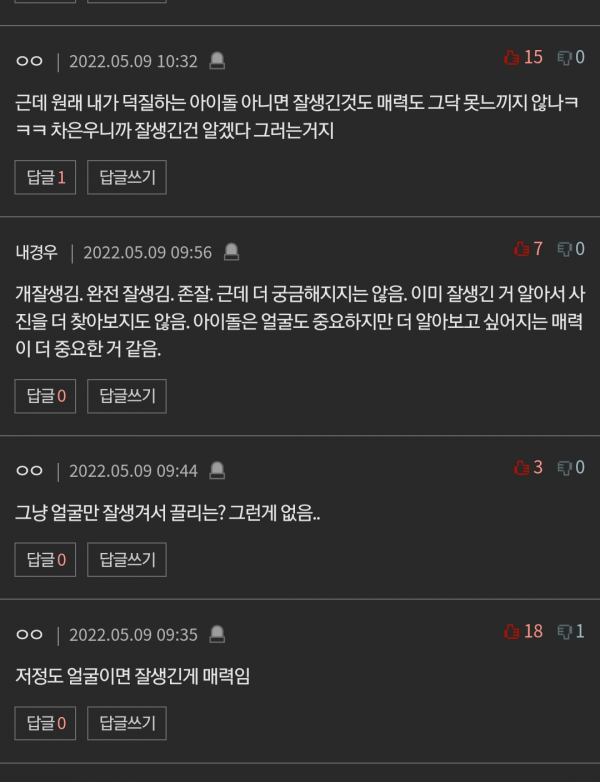600x782 pixels.
Task: Report the 09:35 comment via siren icon
Action: click(x=217, y=634)
